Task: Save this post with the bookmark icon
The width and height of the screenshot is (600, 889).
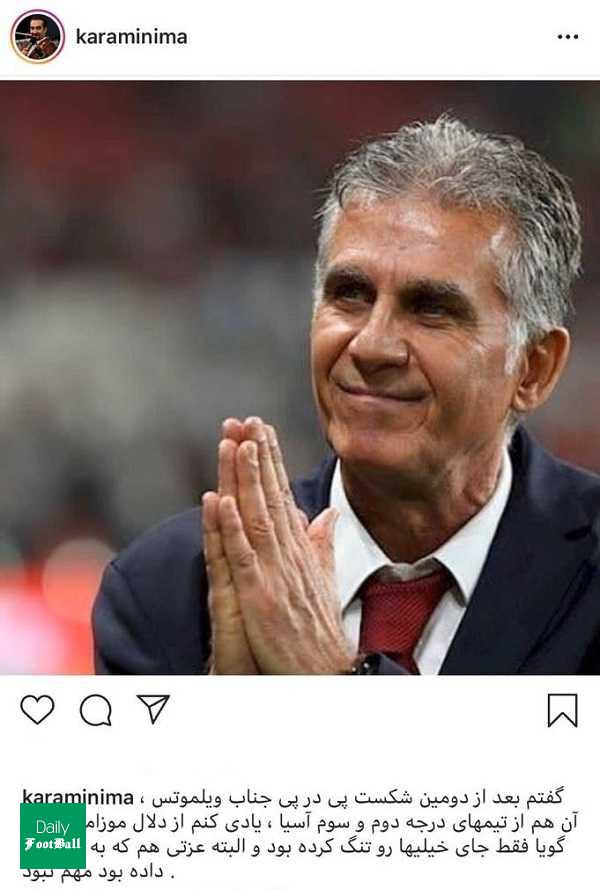Action: [562, 710]
